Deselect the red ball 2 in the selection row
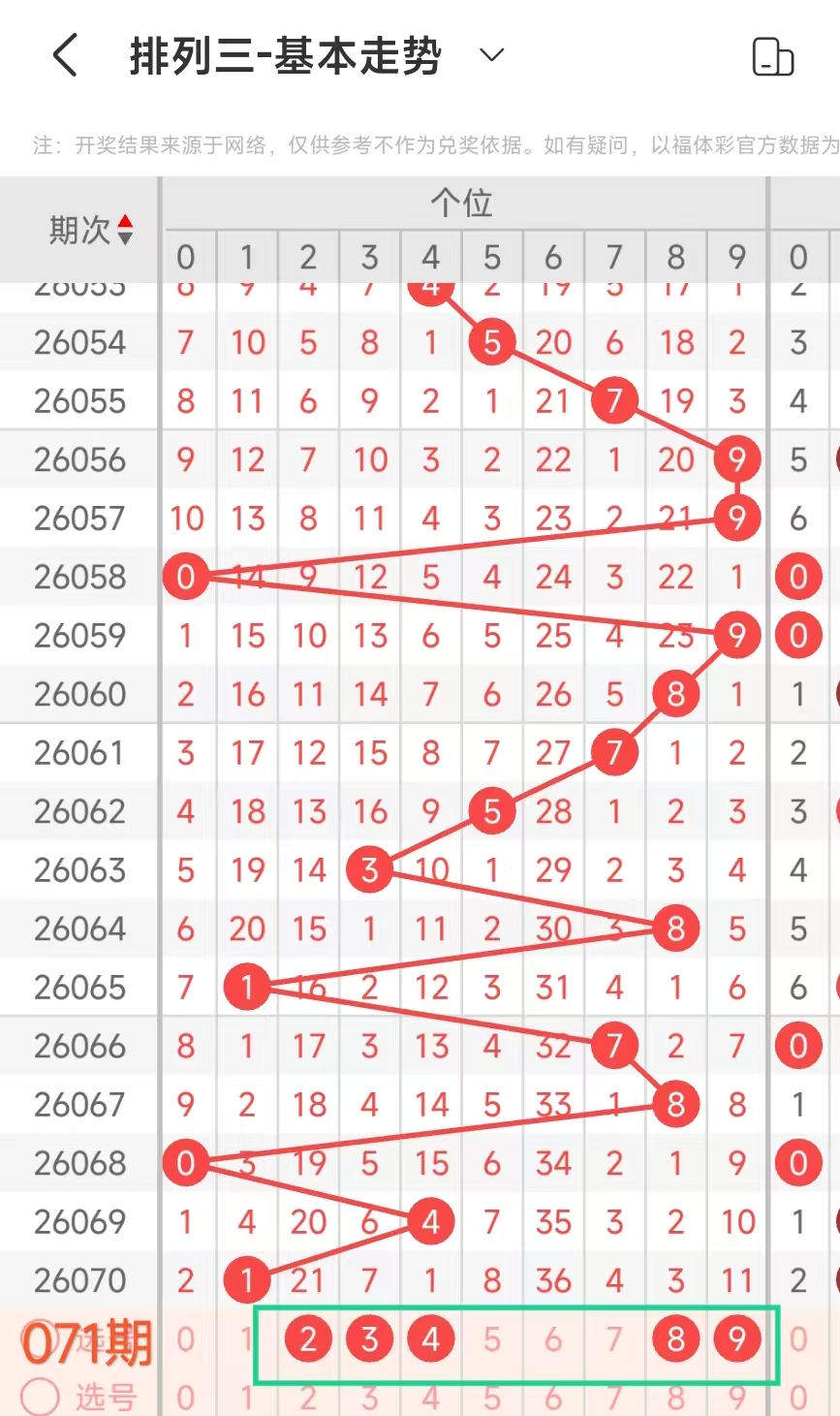 point(308,1339)
